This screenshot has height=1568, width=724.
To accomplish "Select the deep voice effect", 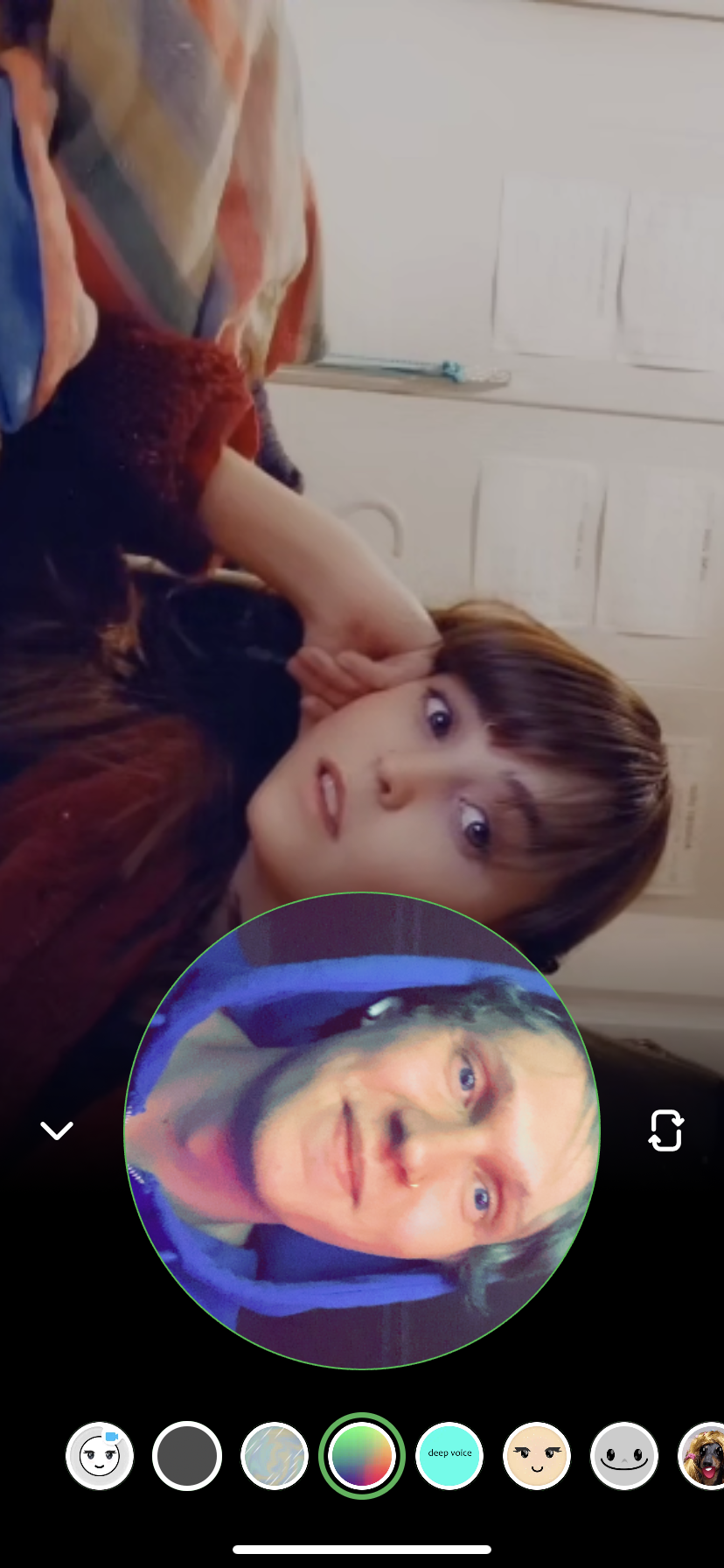I will (x=449, y=1456).
